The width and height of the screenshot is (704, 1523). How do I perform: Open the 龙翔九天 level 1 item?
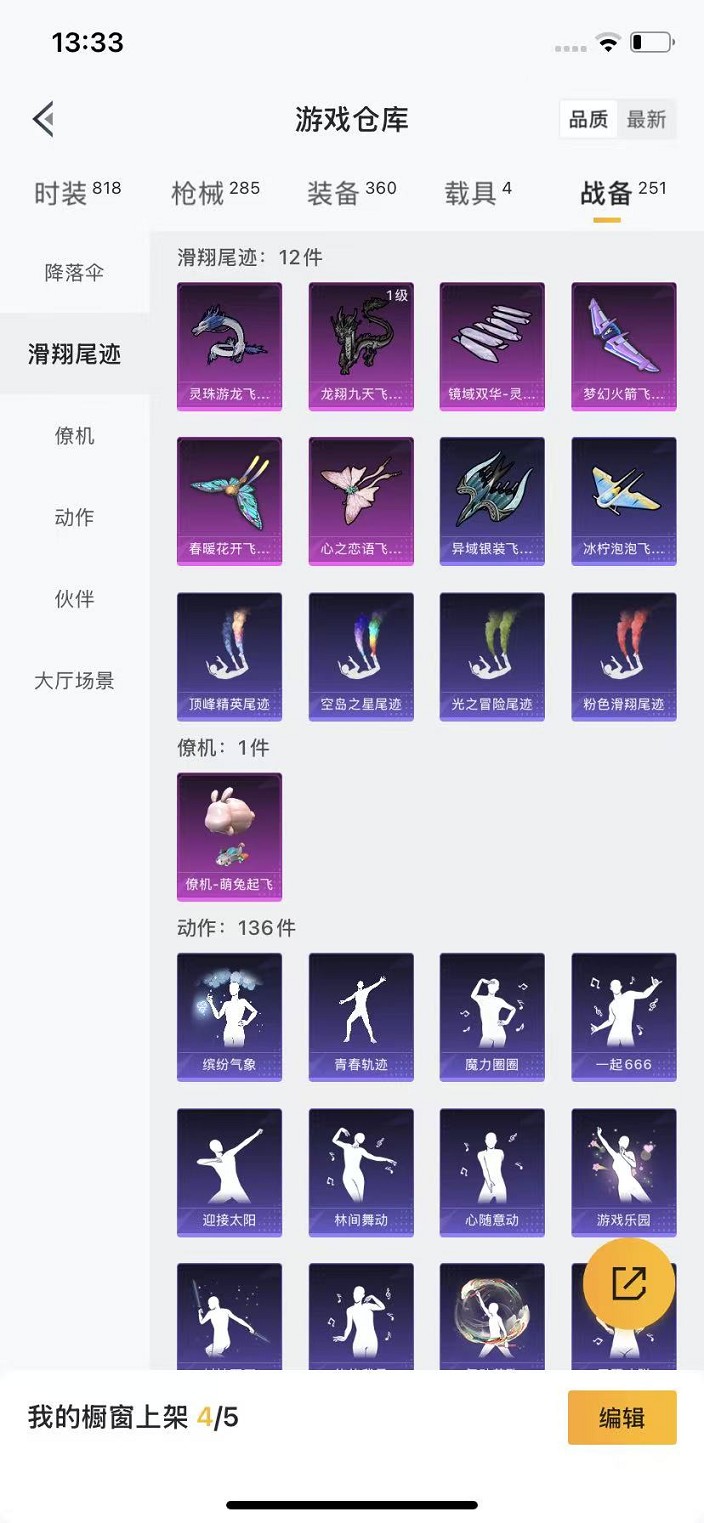pos(361,345)
